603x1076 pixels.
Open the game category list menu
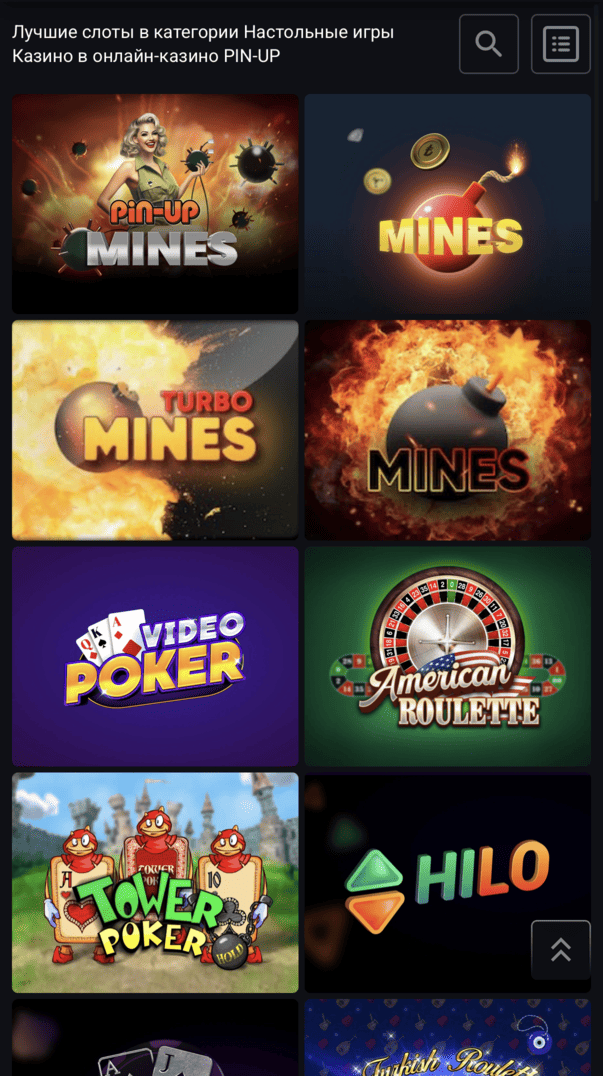[560, 44]
